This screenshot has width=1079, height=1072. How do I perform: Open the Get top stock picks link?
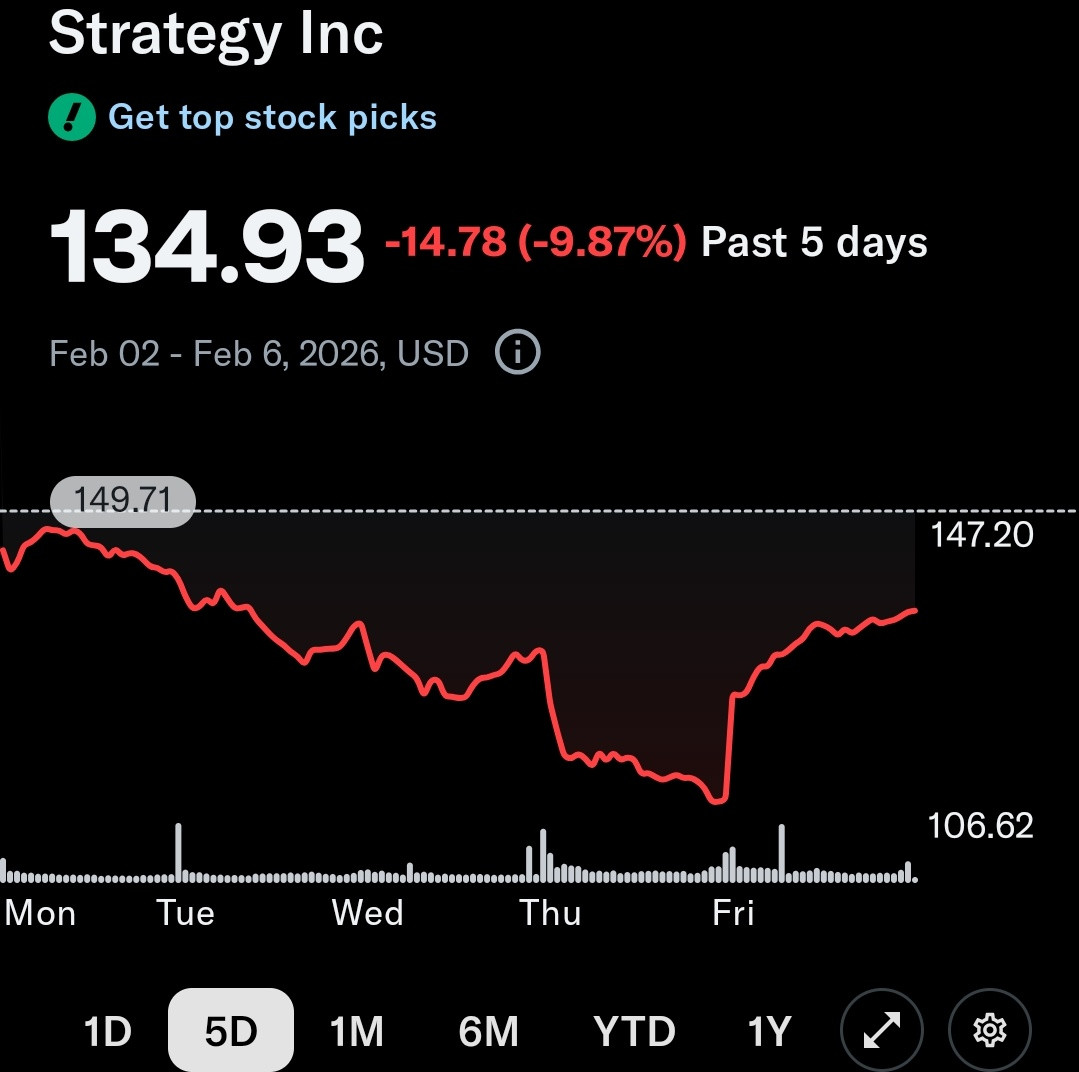272,117
